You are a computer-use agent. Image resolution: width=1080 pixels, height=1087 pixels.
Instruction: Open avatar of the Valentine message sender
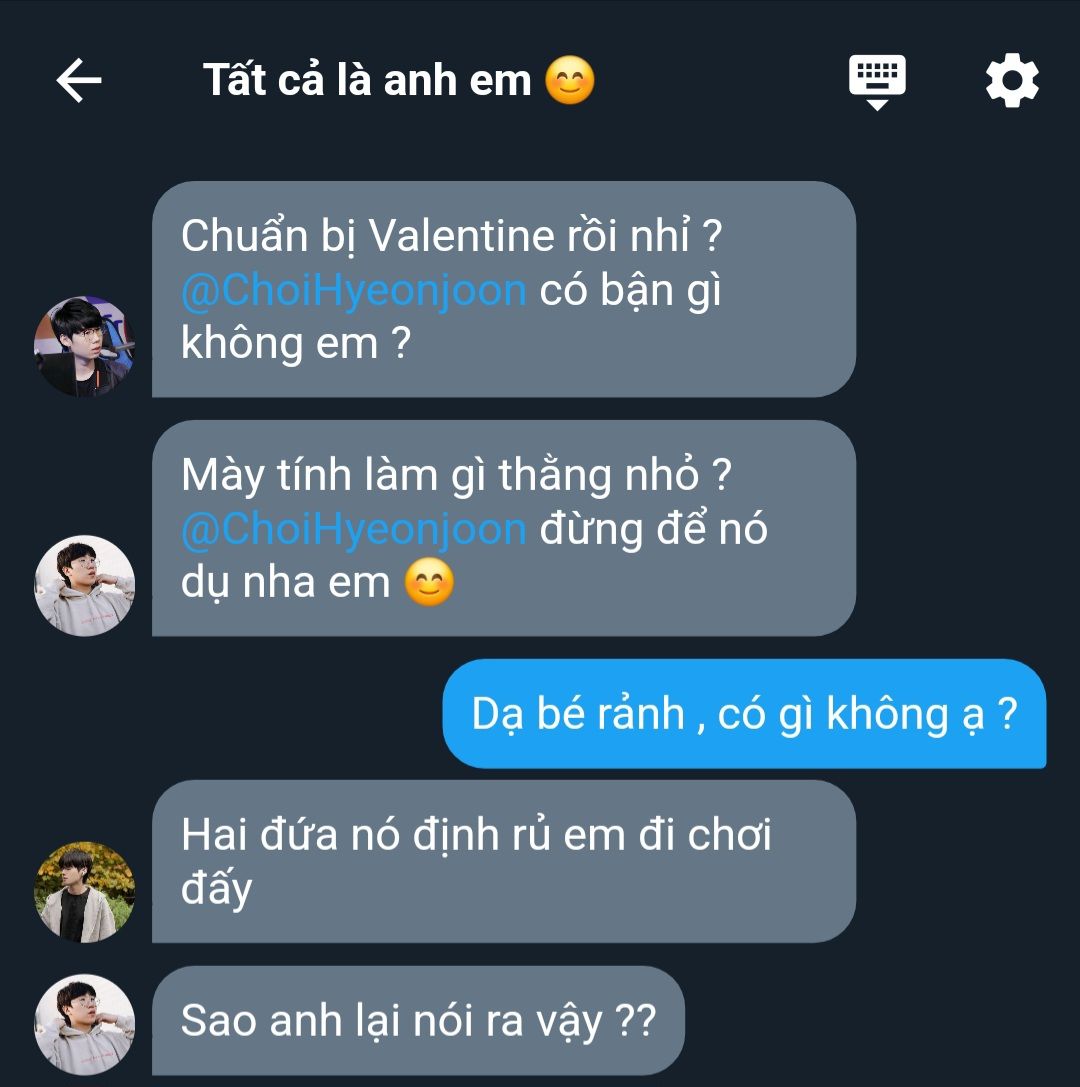85,346
